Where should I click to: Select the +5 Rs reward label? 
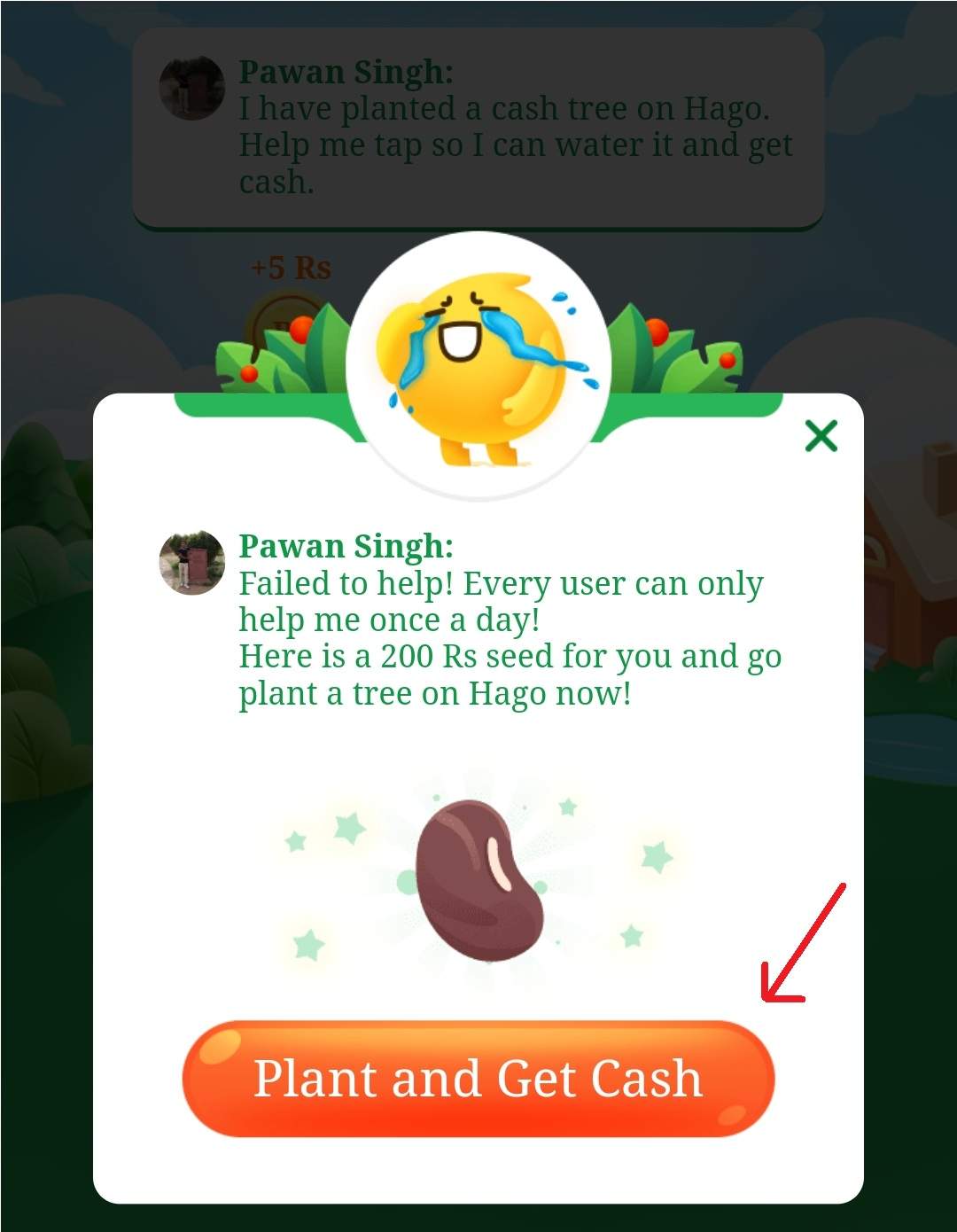(291, 266)
